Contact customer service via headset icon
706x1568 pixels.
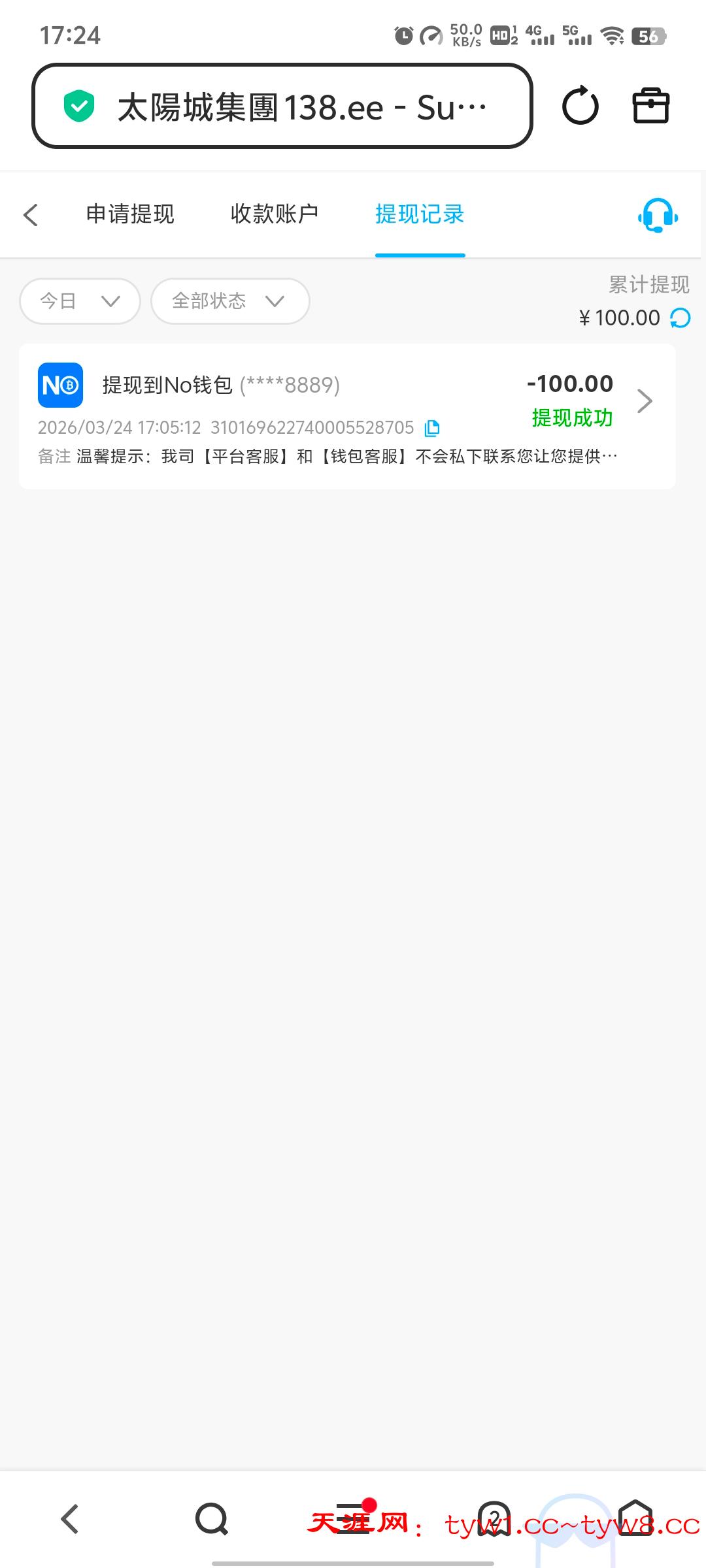(x=658, y=216)
